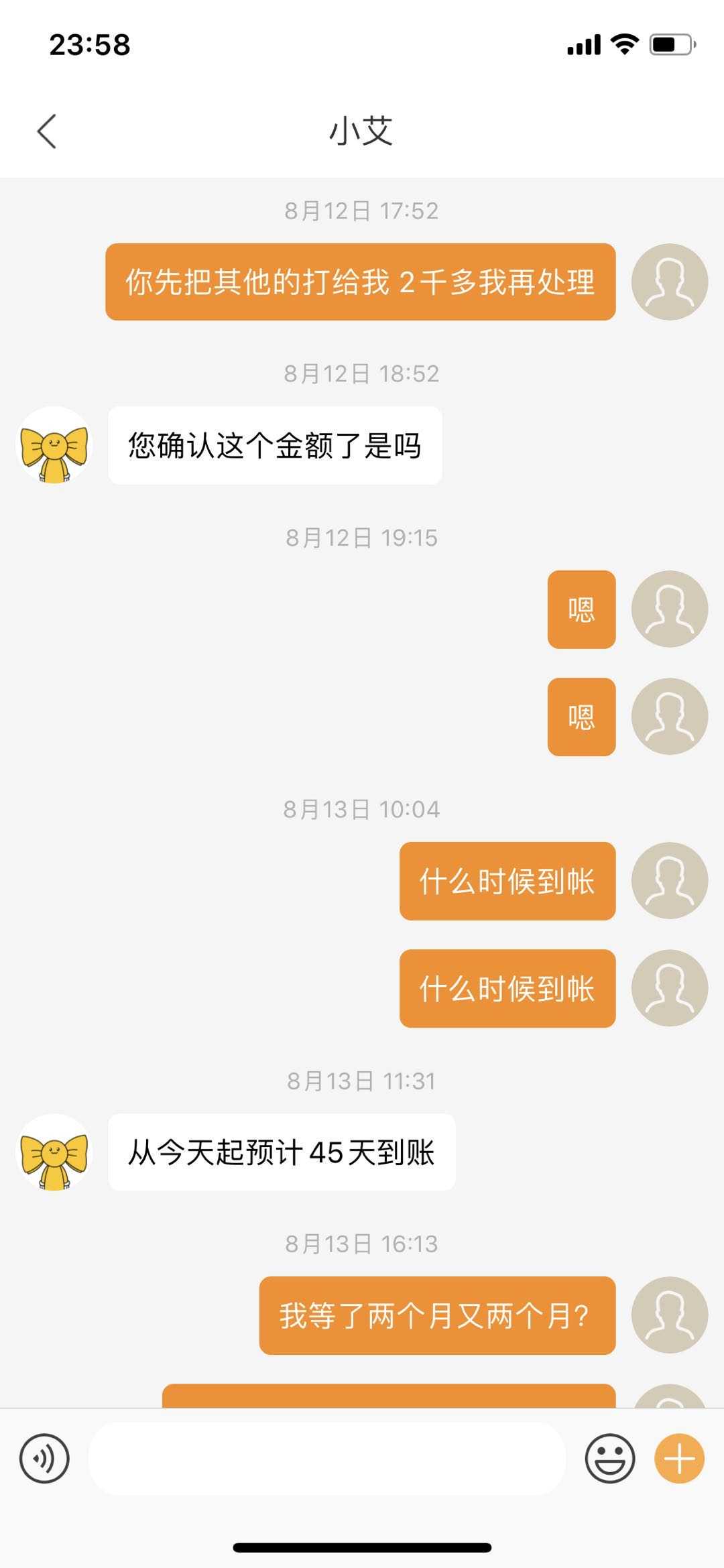
Task: Open my avatar beside 你先把其他的打给我 message
Action: coord(669,282)
